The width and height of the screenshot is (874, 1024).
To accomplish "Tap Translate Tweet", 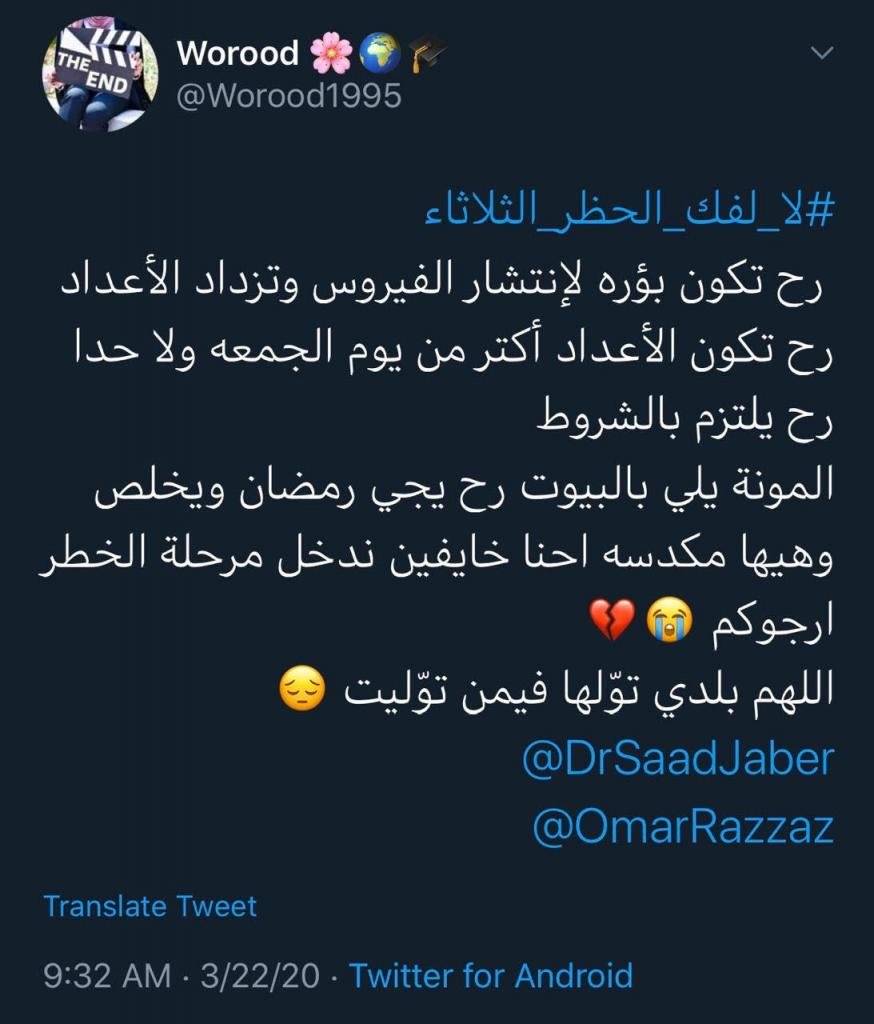I will pyautogui.click(x=150, y=907).
